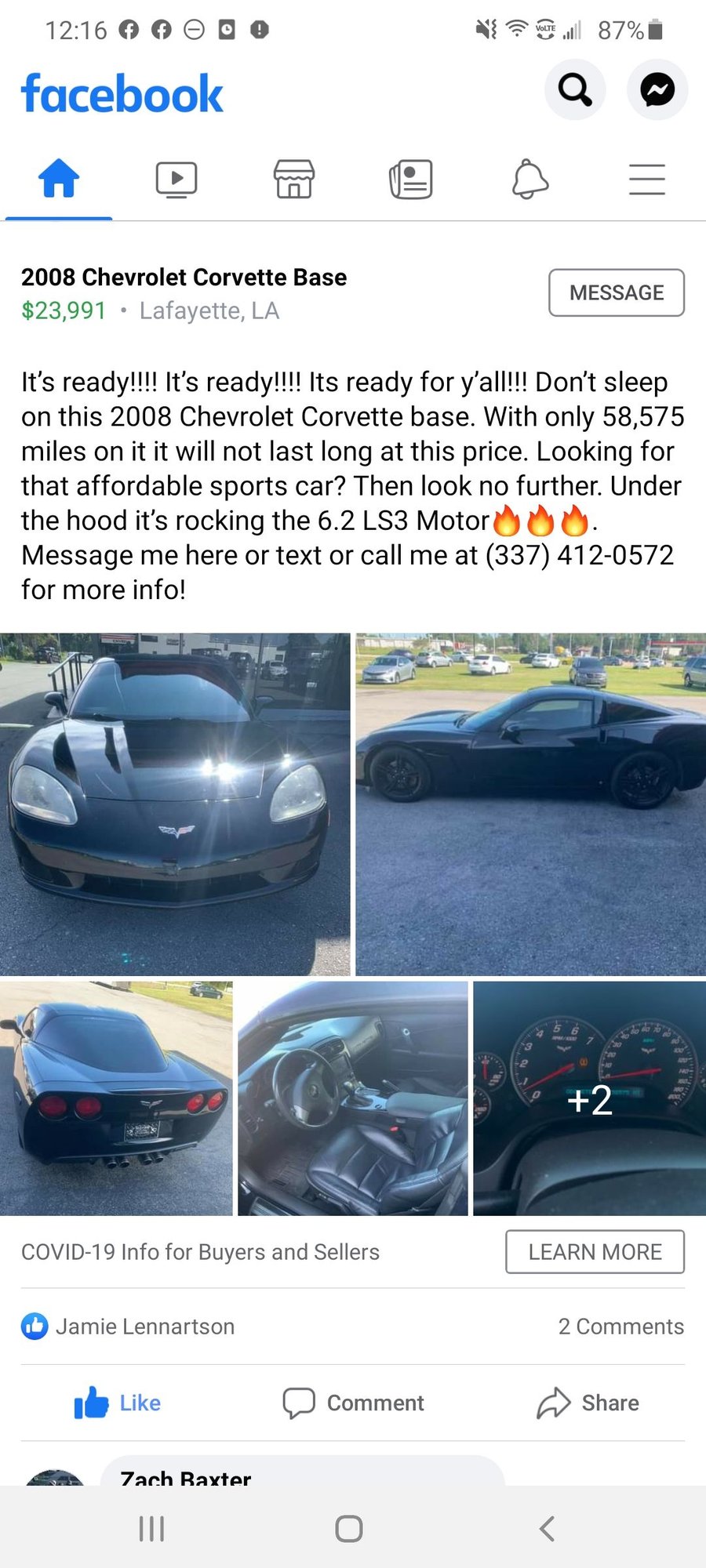
Task: Check notifications via the bell icon
Action: tap(529, 179)
